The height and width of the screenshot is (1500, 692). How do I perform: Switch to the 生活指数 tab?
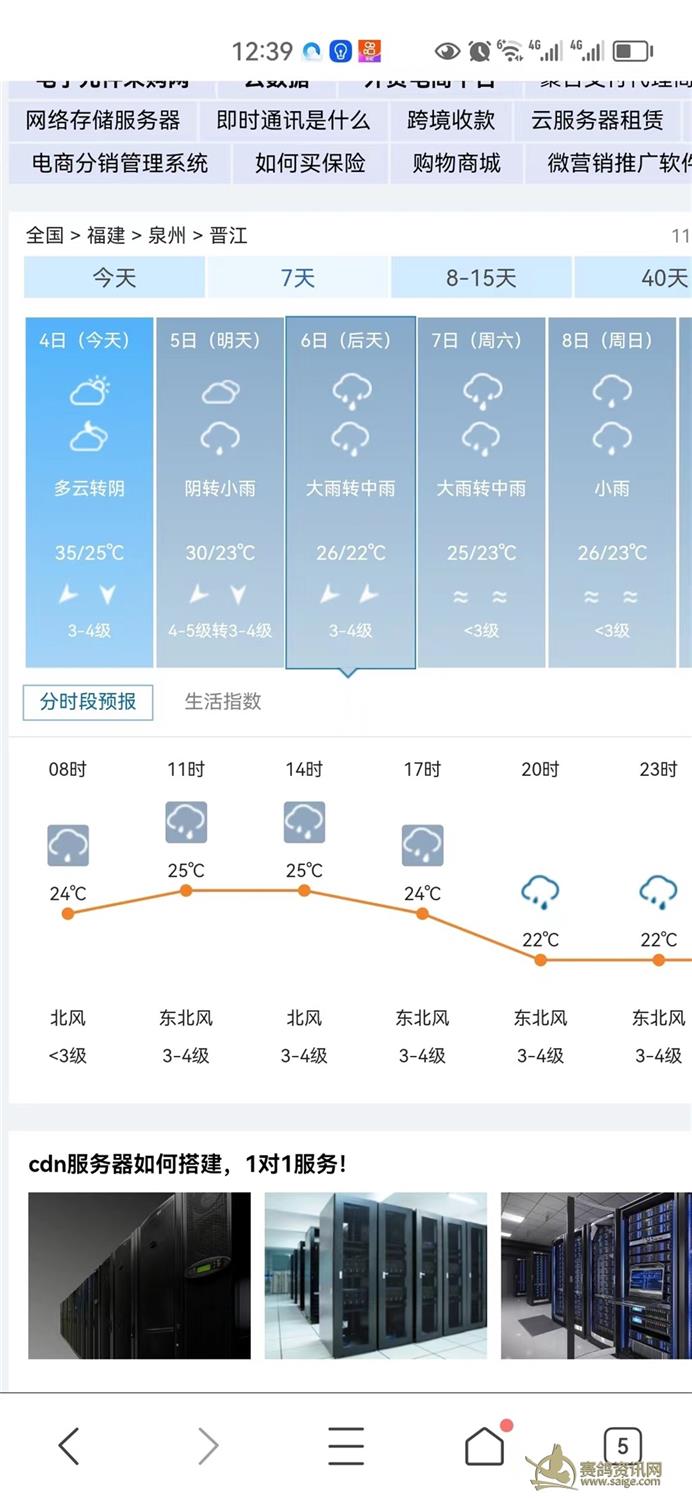[223, 702]
